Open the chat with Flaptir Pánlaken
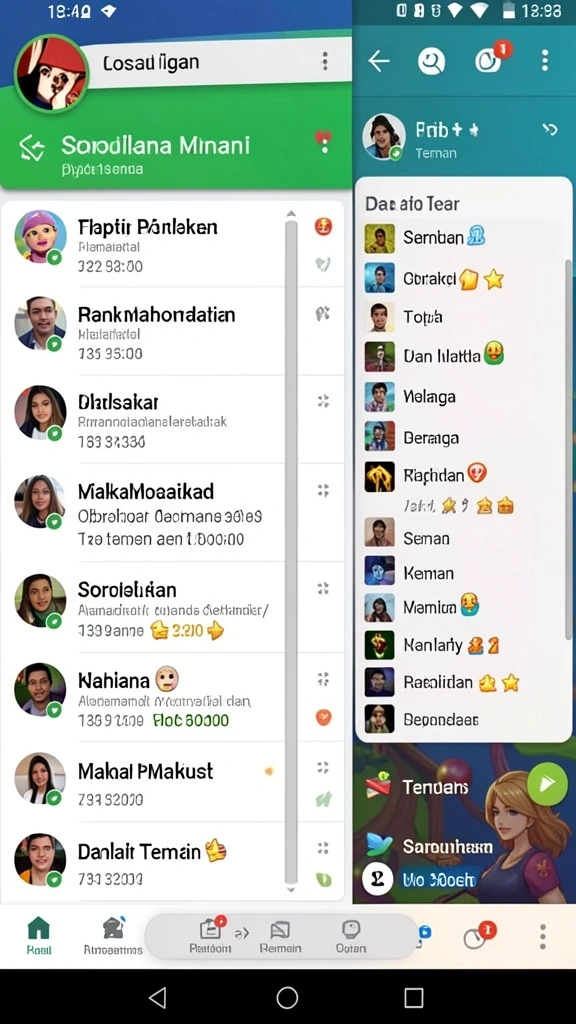Screen dimensions: 576x1024 (173, 244)
